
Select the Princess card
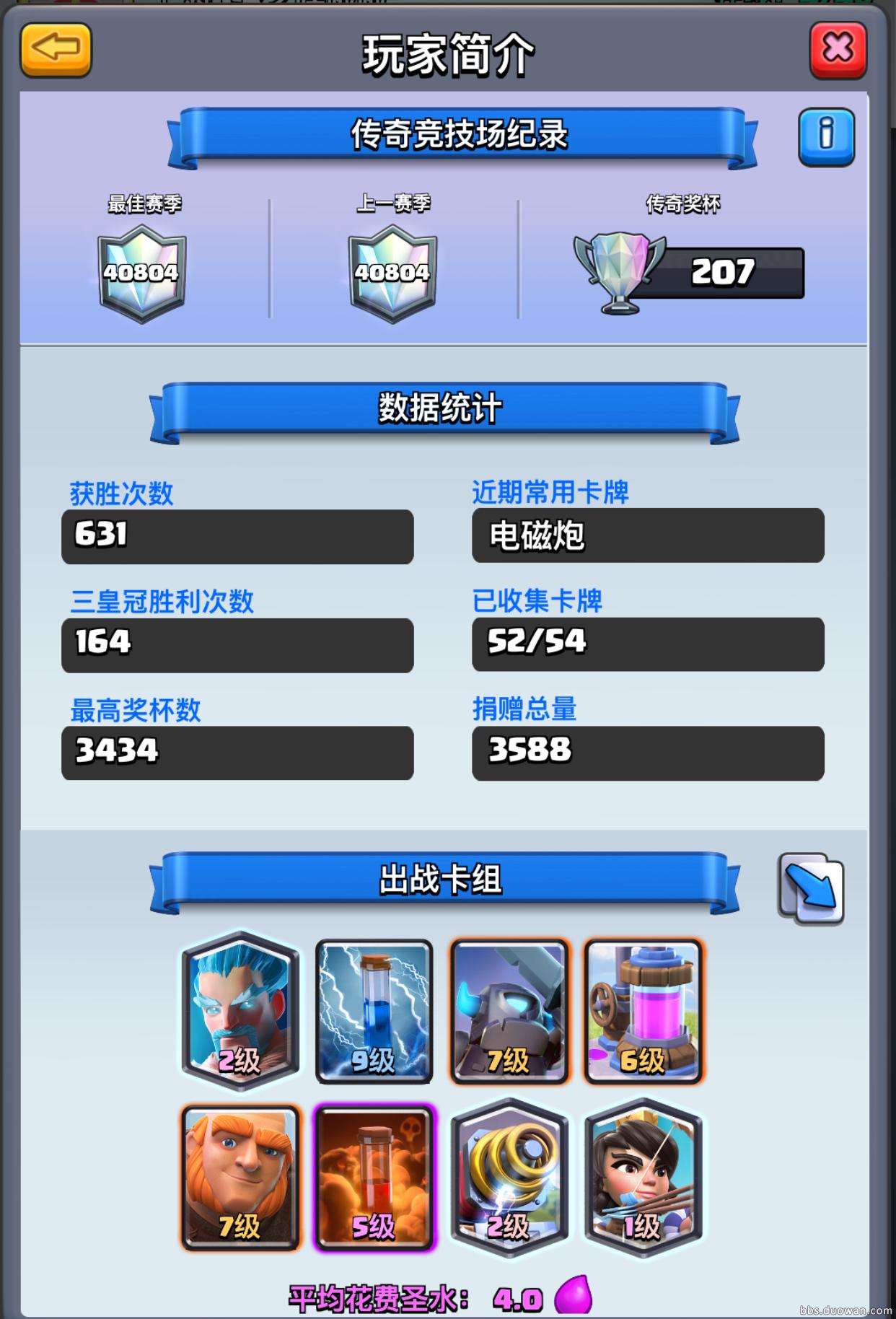click(x=644, y=1178)
